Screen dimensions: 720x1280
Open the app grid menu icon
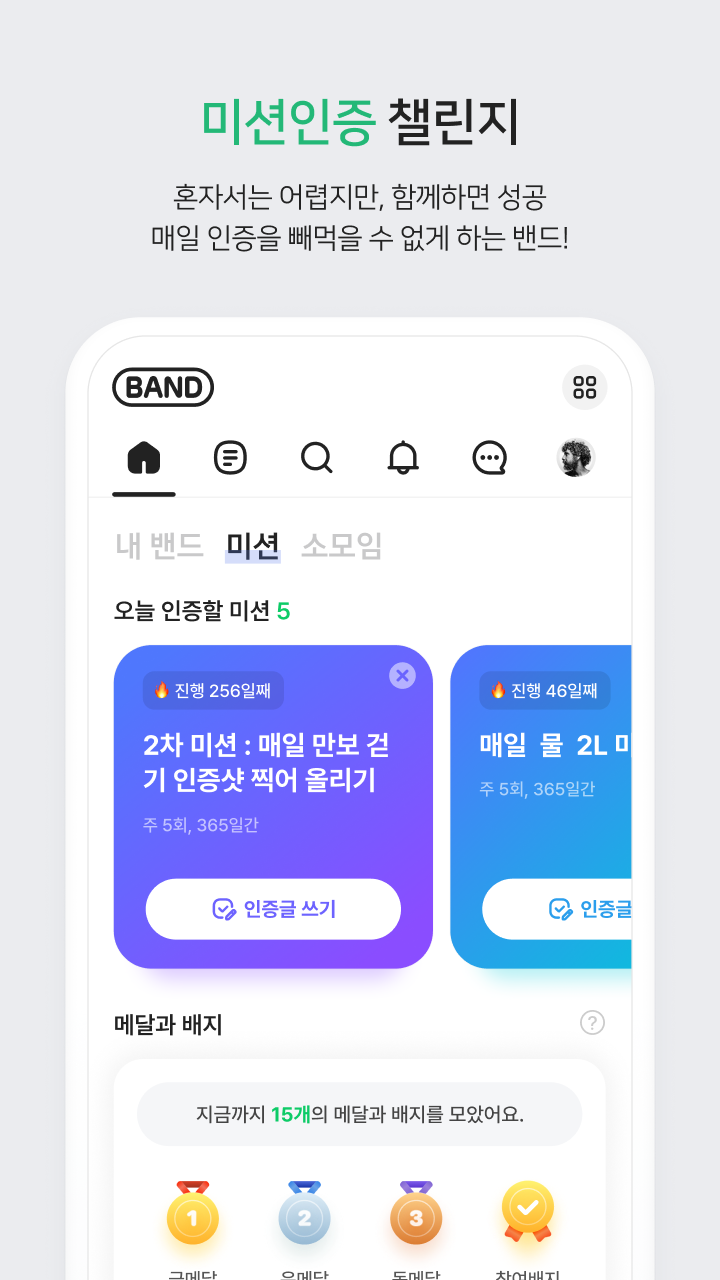(585, 387)
